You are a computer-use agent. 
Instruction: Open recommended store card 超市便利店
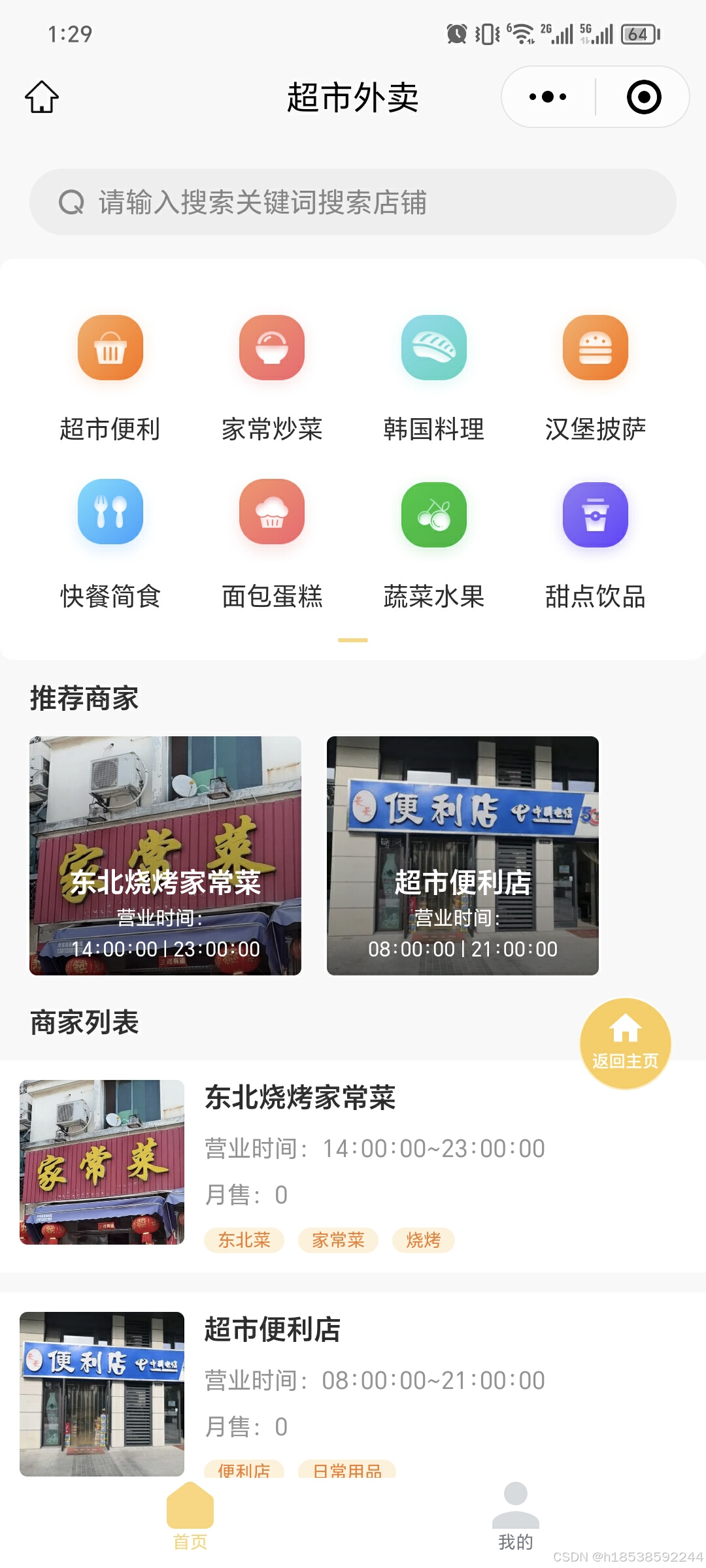point(463,856)
